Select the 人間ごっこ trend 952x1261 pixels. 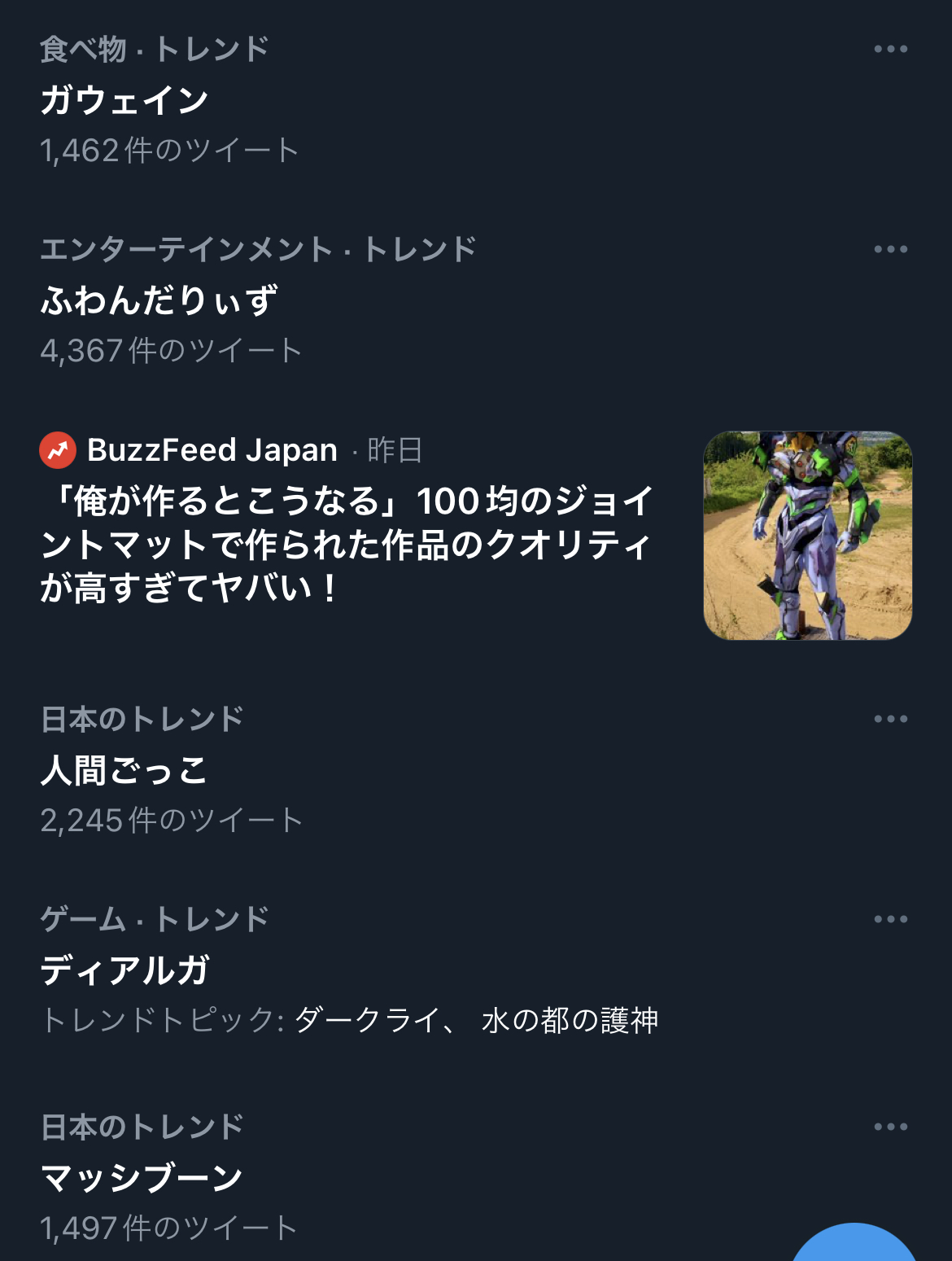(x=124, y=770)
